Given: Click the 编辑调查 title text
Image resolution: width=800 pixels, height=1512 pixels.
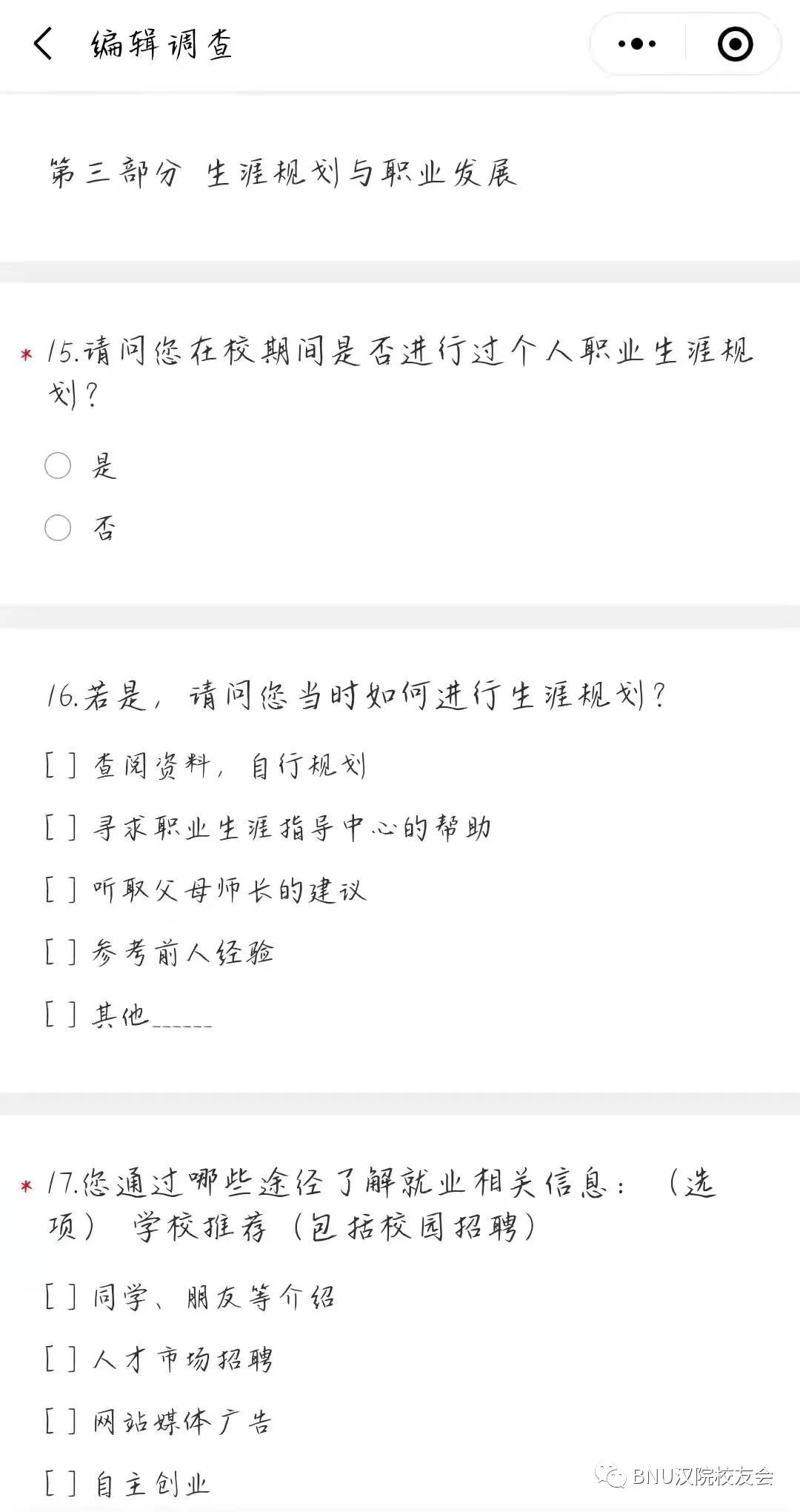Looking at the screenshot, I should [158, 44].
